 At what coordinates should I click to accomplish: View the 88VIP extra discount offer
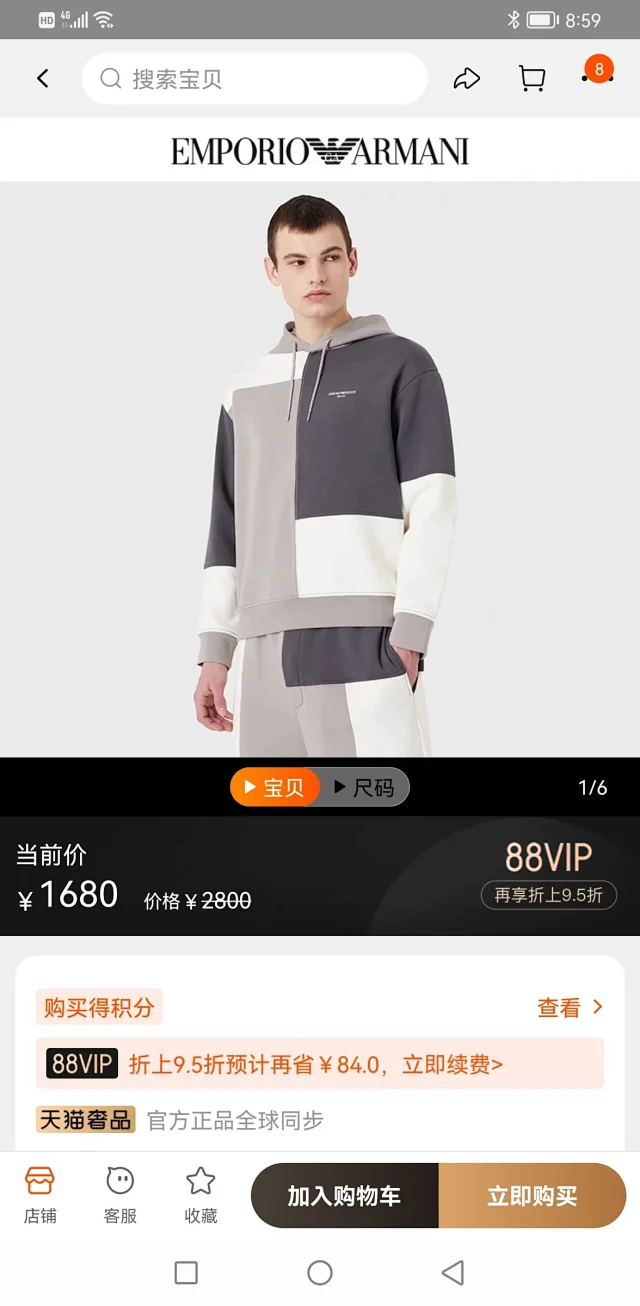(548, 874)
